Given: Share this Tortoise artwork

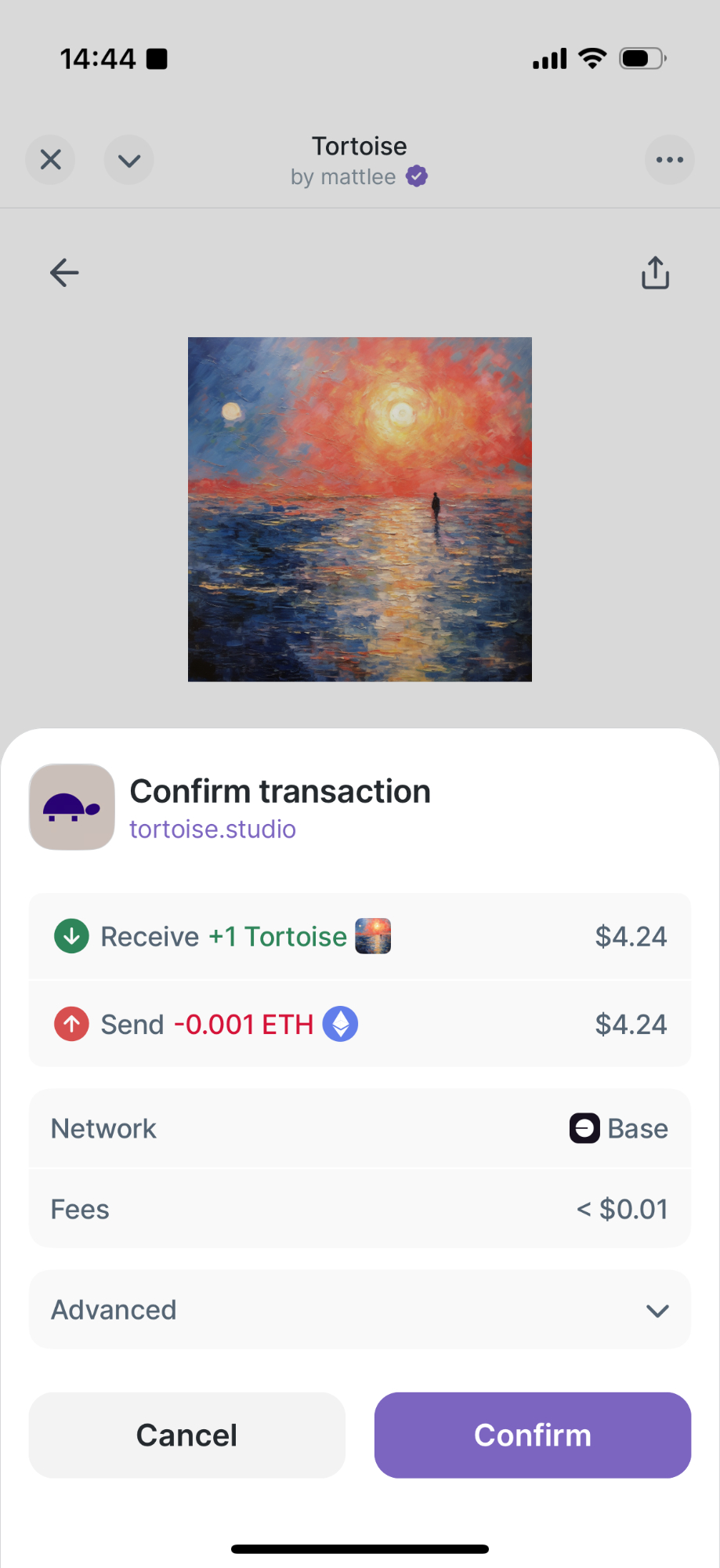Looking at the screenshot, I should tap(655, 273).
